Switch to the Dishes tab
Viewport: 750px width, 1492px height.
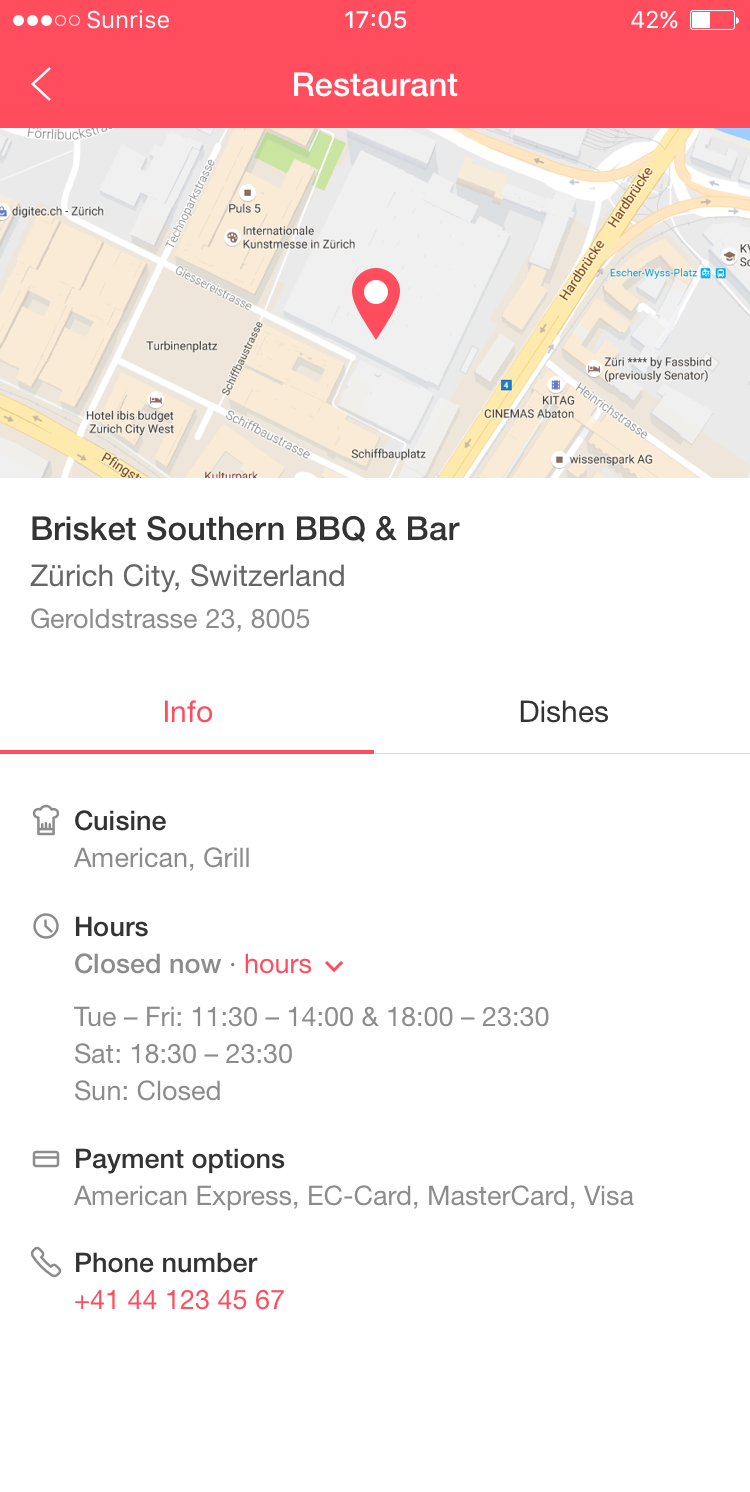(x=563, y=712)
